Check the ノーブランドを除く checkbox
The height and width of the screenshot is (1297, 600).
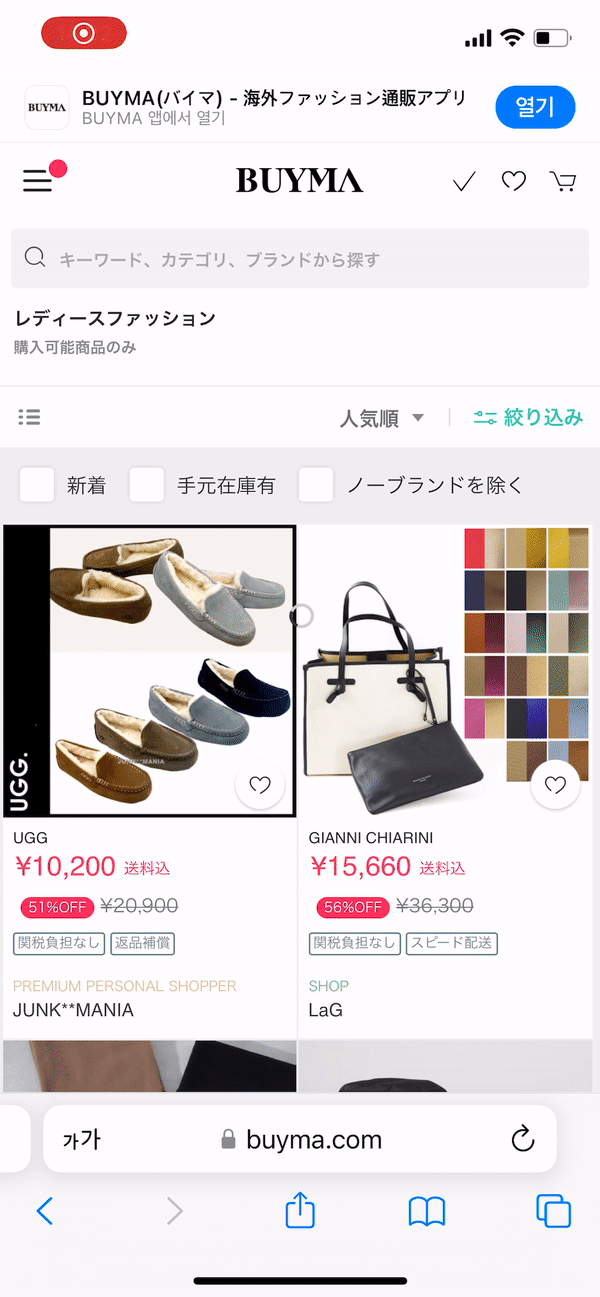pos(316,486)
